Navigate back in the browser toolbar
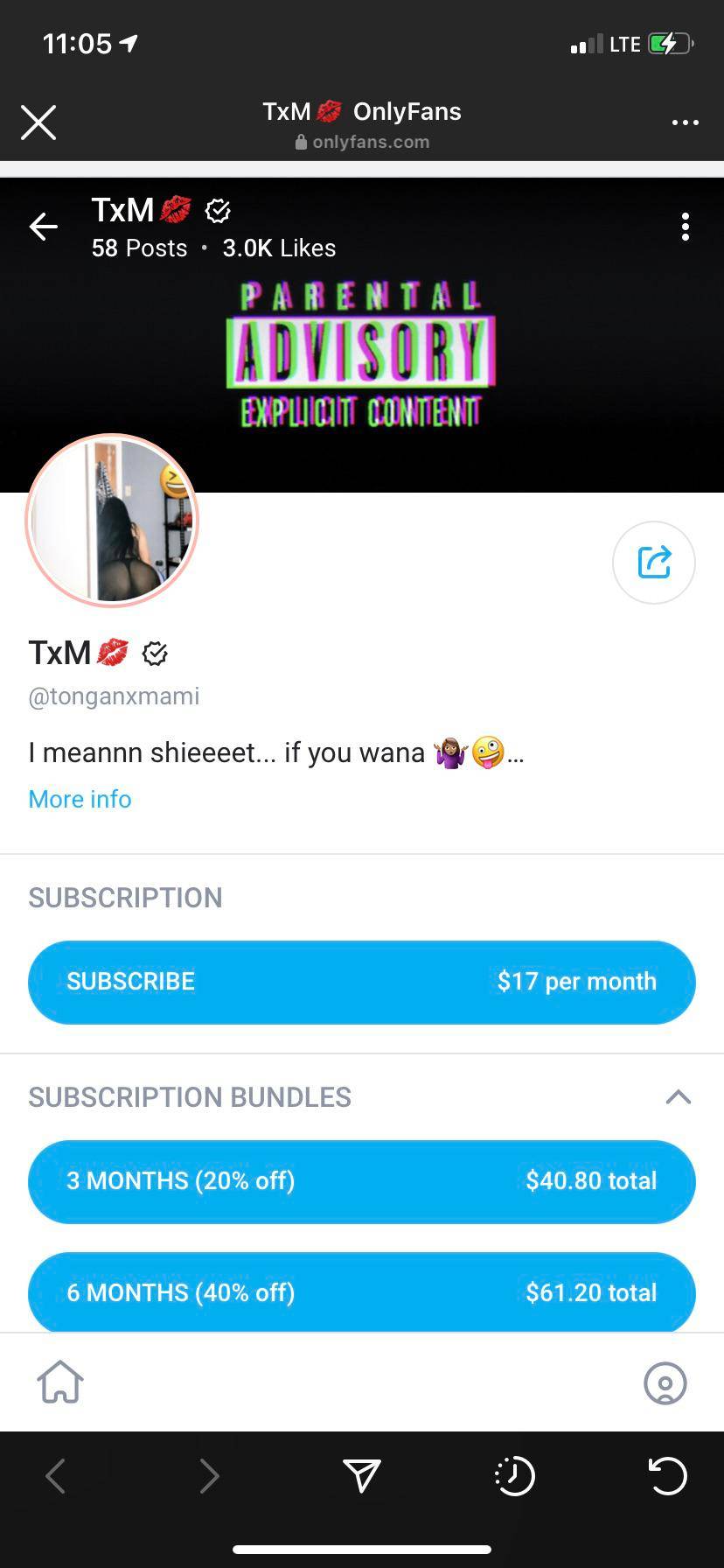Viewport: 724px width, 1568px height. click(56, 1476)
